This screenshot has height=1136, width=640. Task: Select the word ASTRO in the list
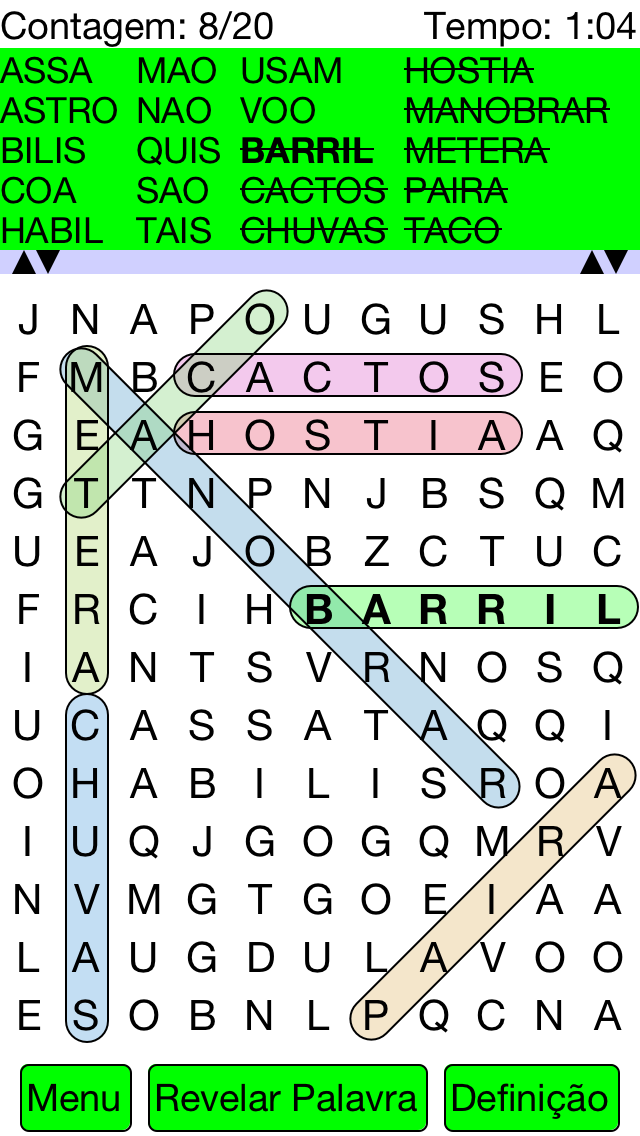point(59,111)
